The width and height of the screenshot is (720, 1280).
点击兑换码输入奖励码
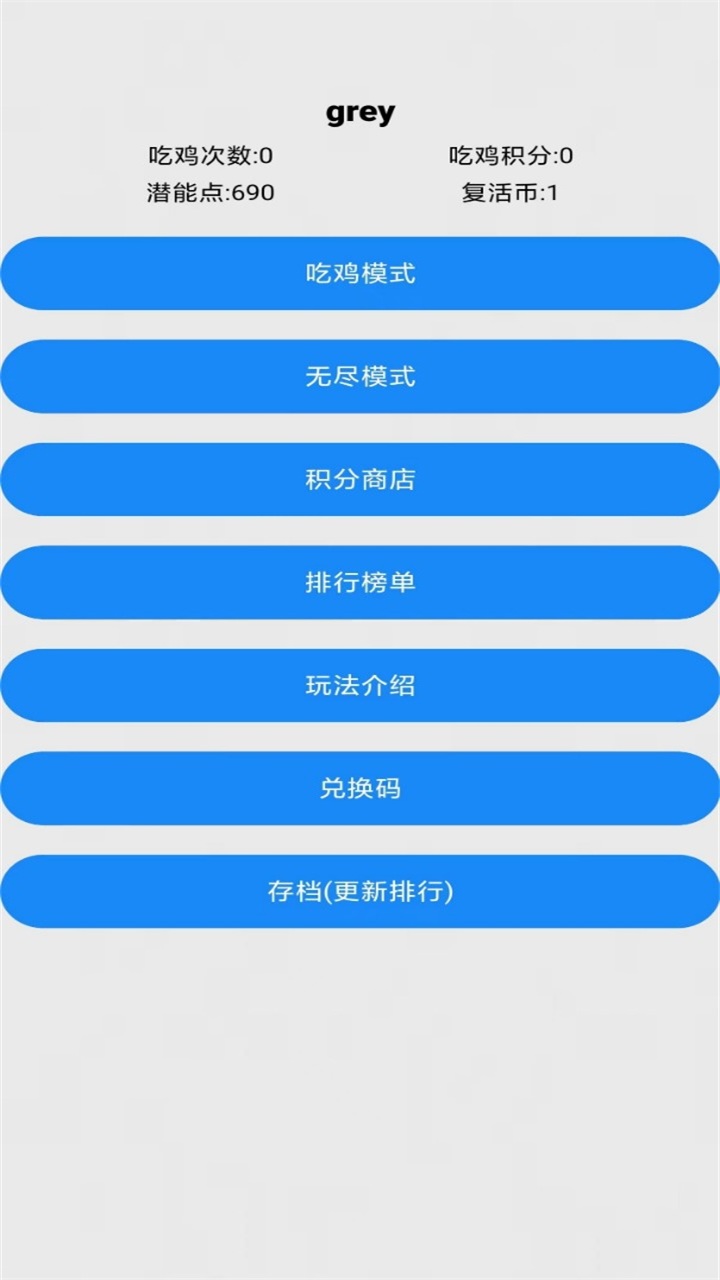pyautogui.click(x=360, y=789)
